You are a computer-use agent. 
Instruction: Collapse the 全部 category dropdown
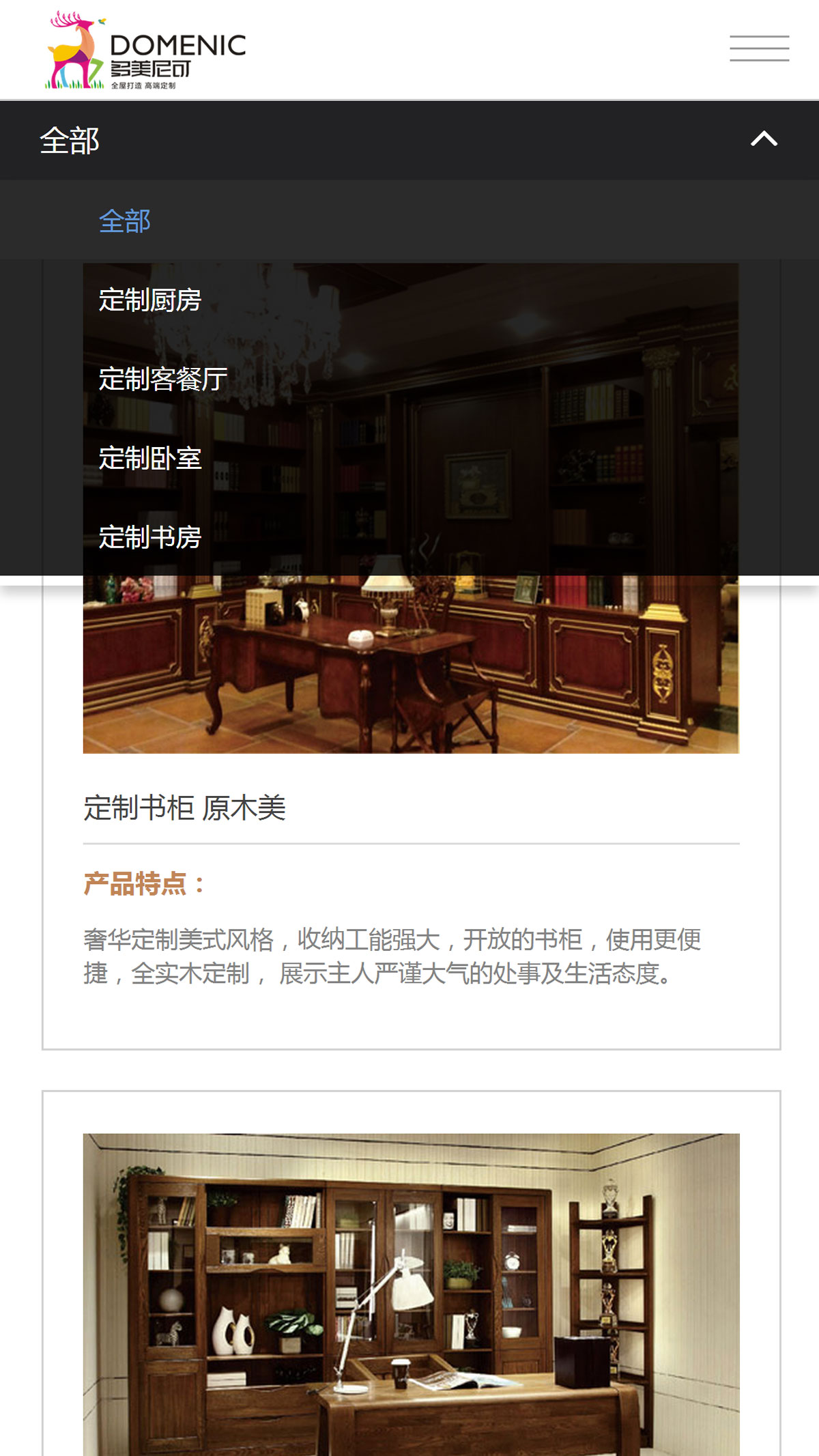click(763, 139)
